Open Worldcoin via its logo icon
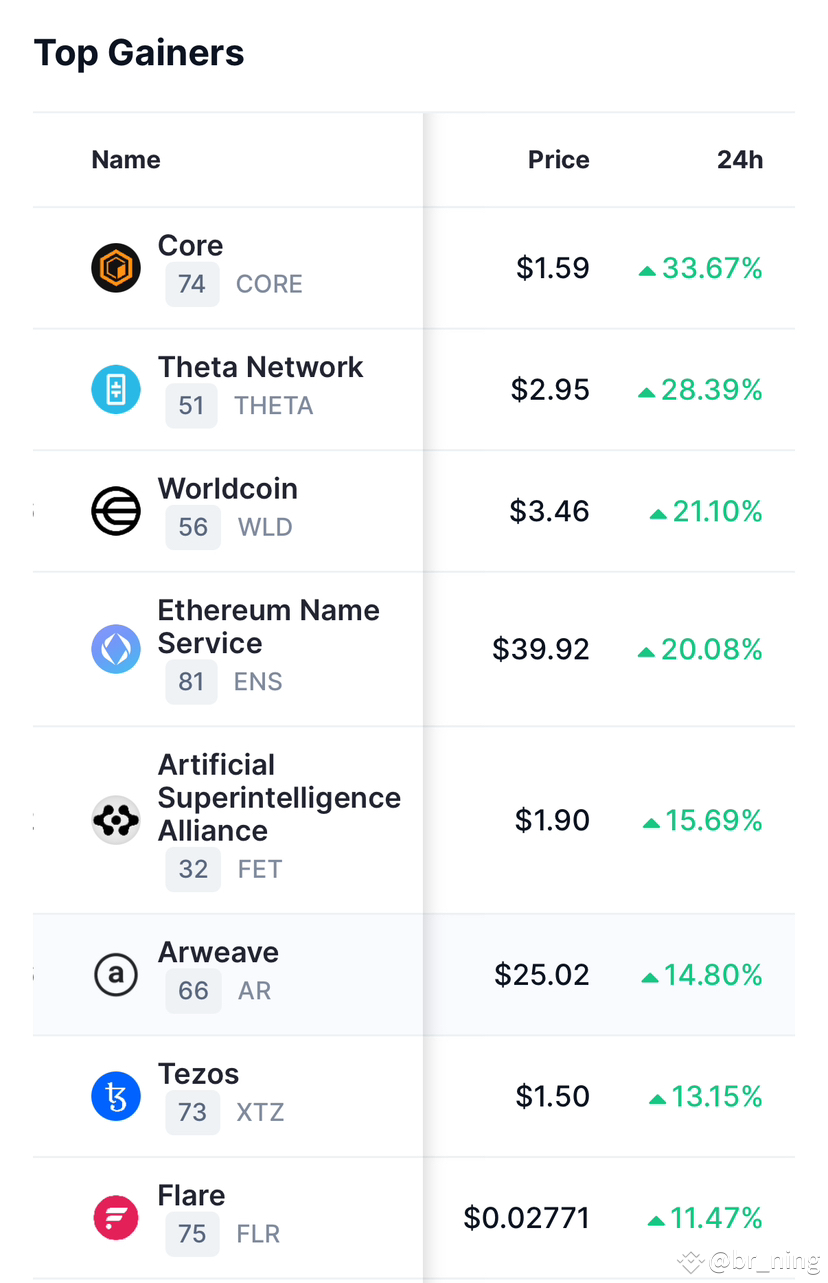828x1283 pixels. 116,511
